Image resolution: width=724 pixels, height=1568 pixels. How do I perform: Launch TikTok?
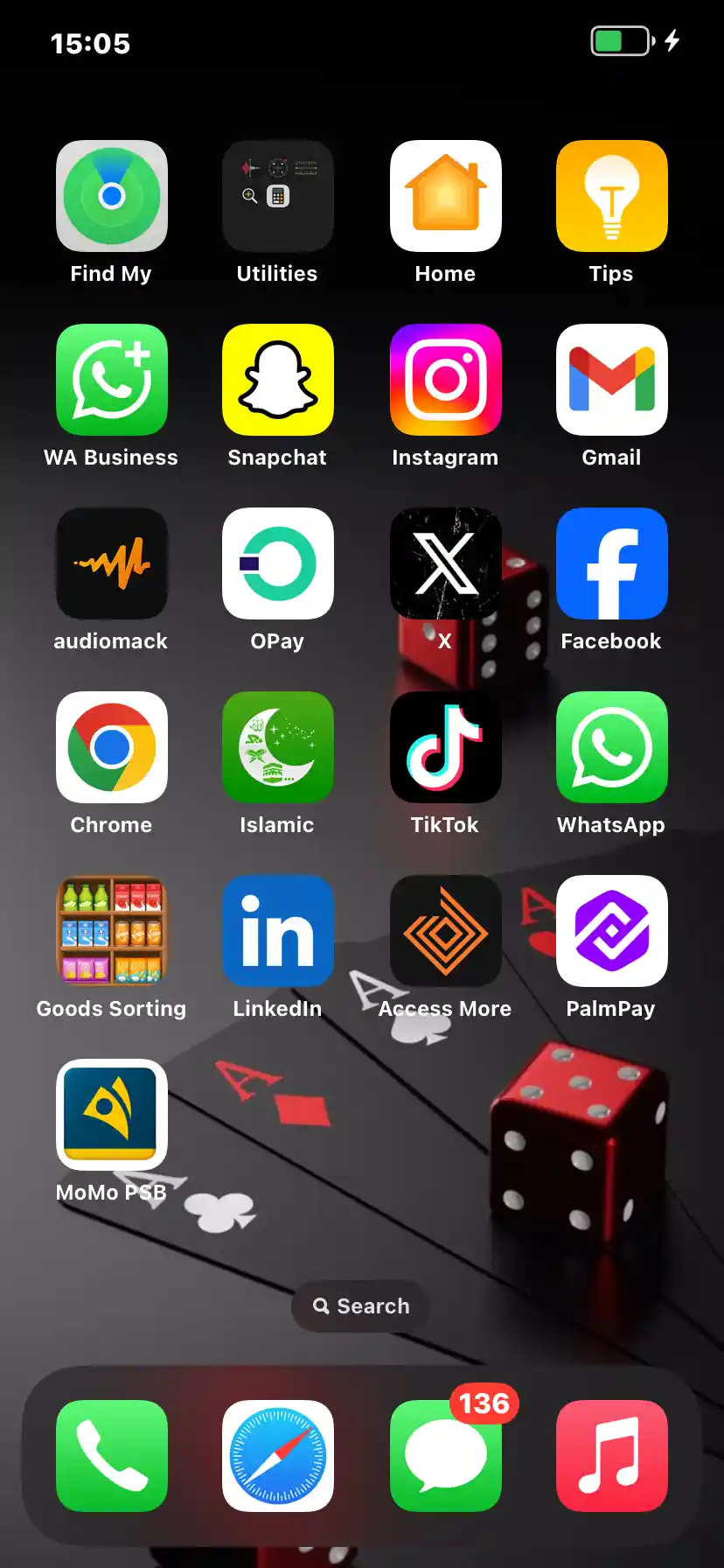tap(445, 747)
